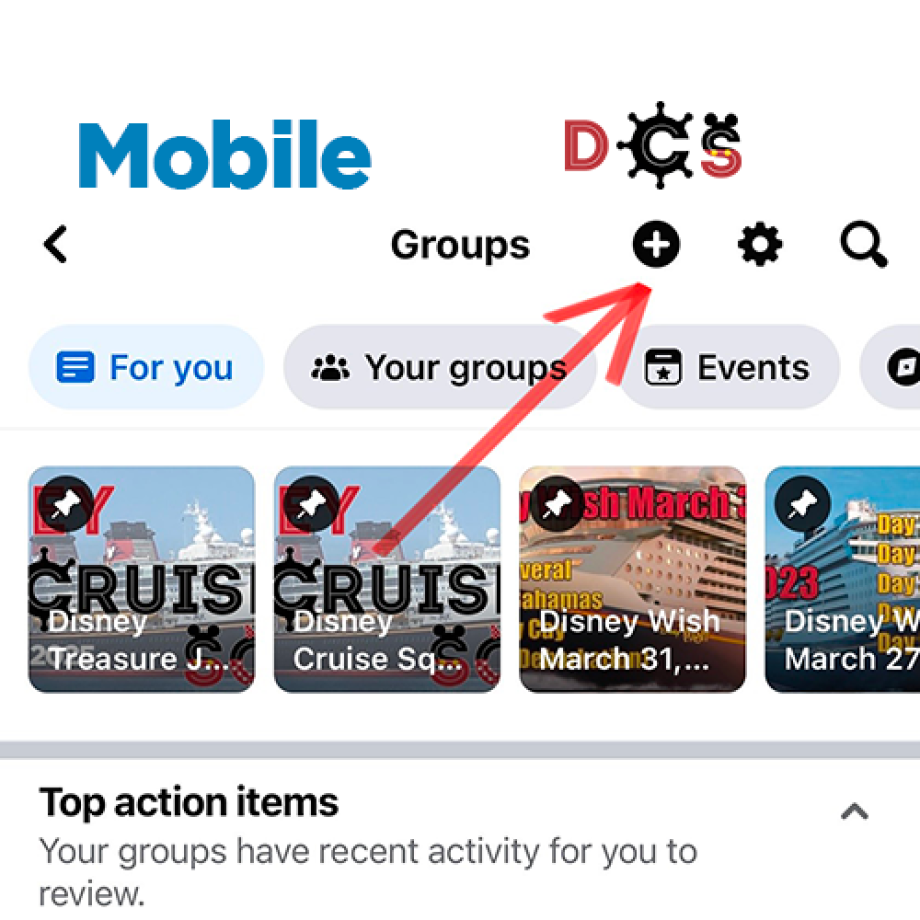Open the pinned Disney Treasure group
This screenshot has width=920, height=920.
pyautogui.click(x=141, y=579)
